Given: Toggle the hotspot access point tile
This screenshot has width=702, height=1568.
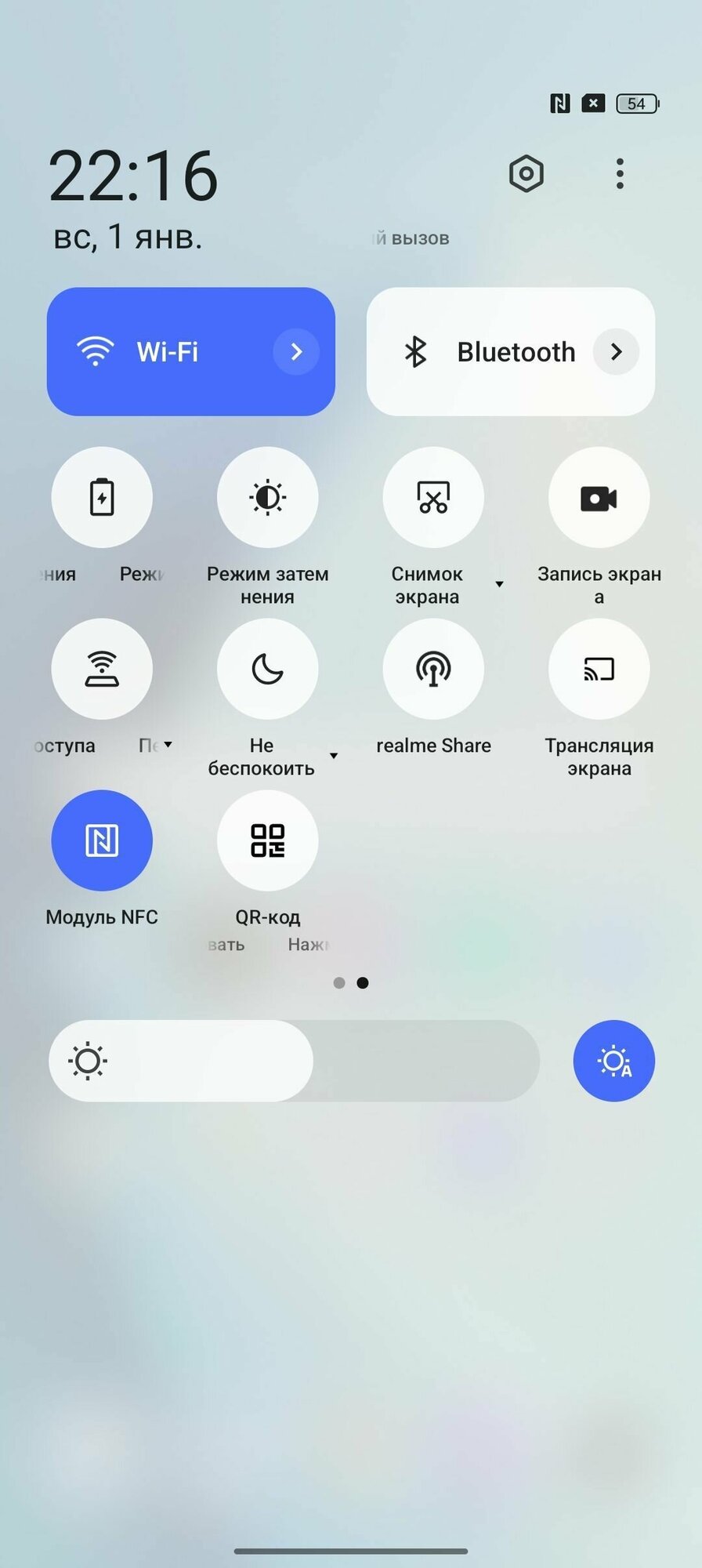Looking at the screenshot, I should (102, 669).
